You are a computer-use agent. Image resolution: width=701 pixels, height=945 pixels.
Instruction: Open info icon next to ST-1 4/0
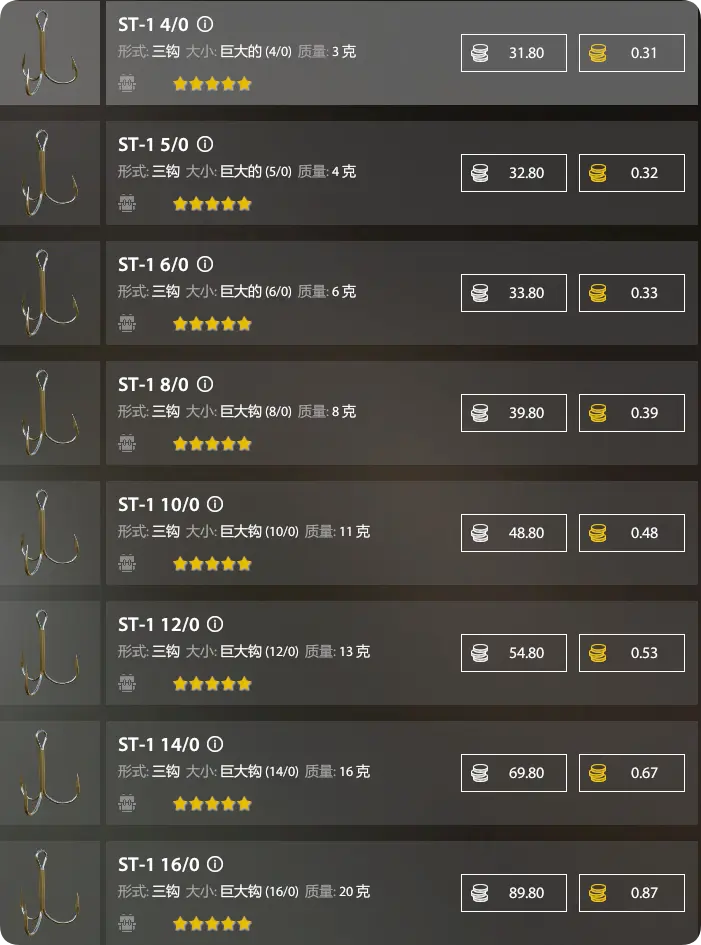point(205,24)
